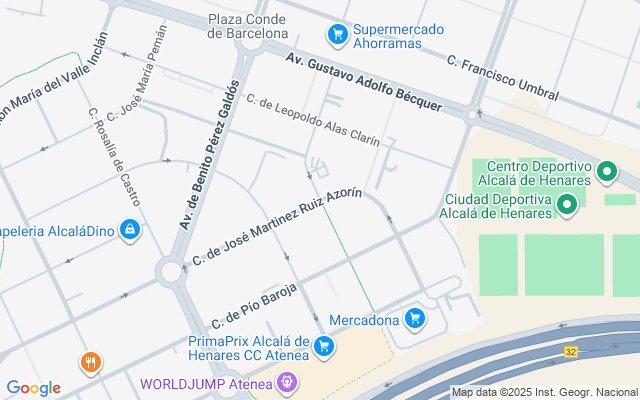Select the Mercadona shopping pin
The width and height of the screenshot is (640, 400).
point(415,320)
